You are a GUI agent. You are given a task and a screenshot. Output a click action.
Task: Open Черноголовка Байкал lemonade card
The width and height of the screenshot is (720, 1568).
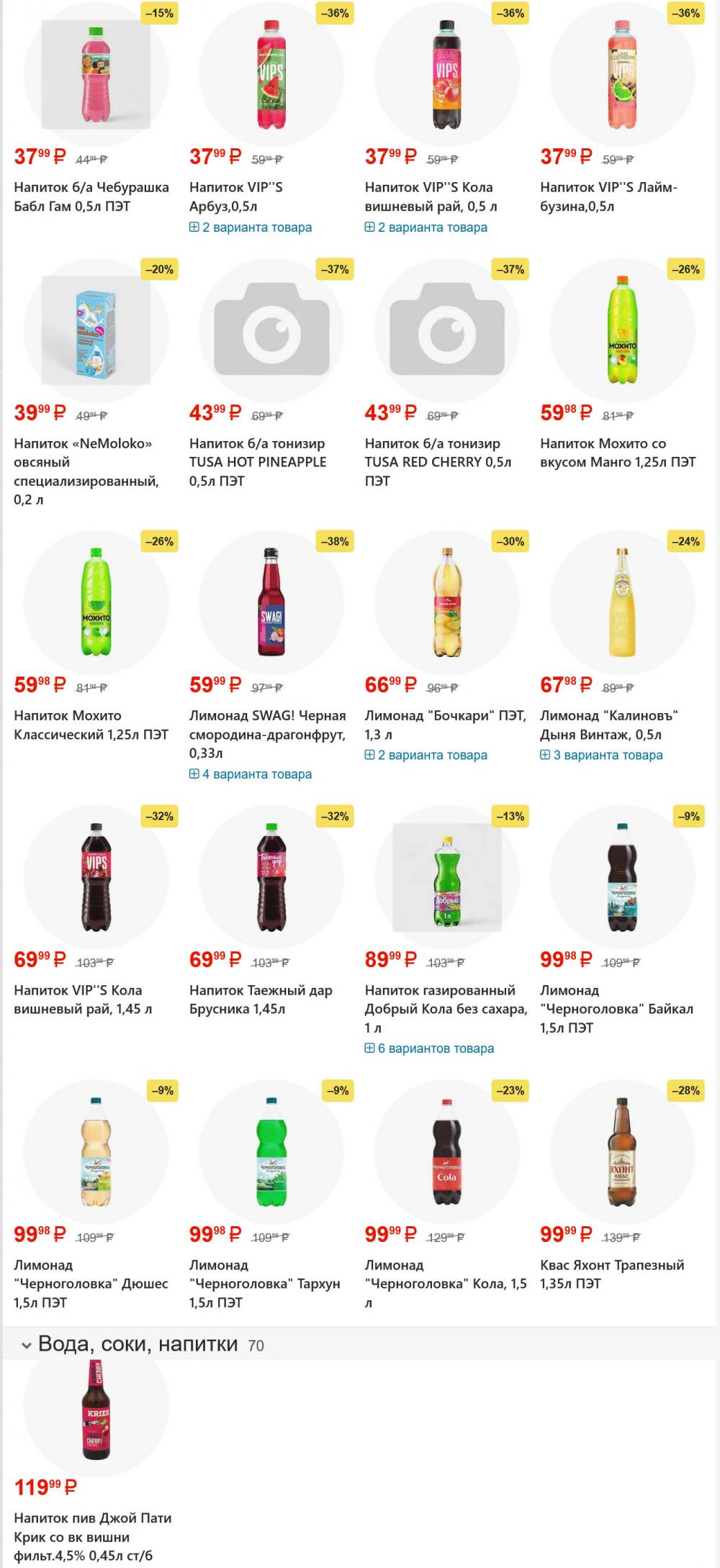616,1009
